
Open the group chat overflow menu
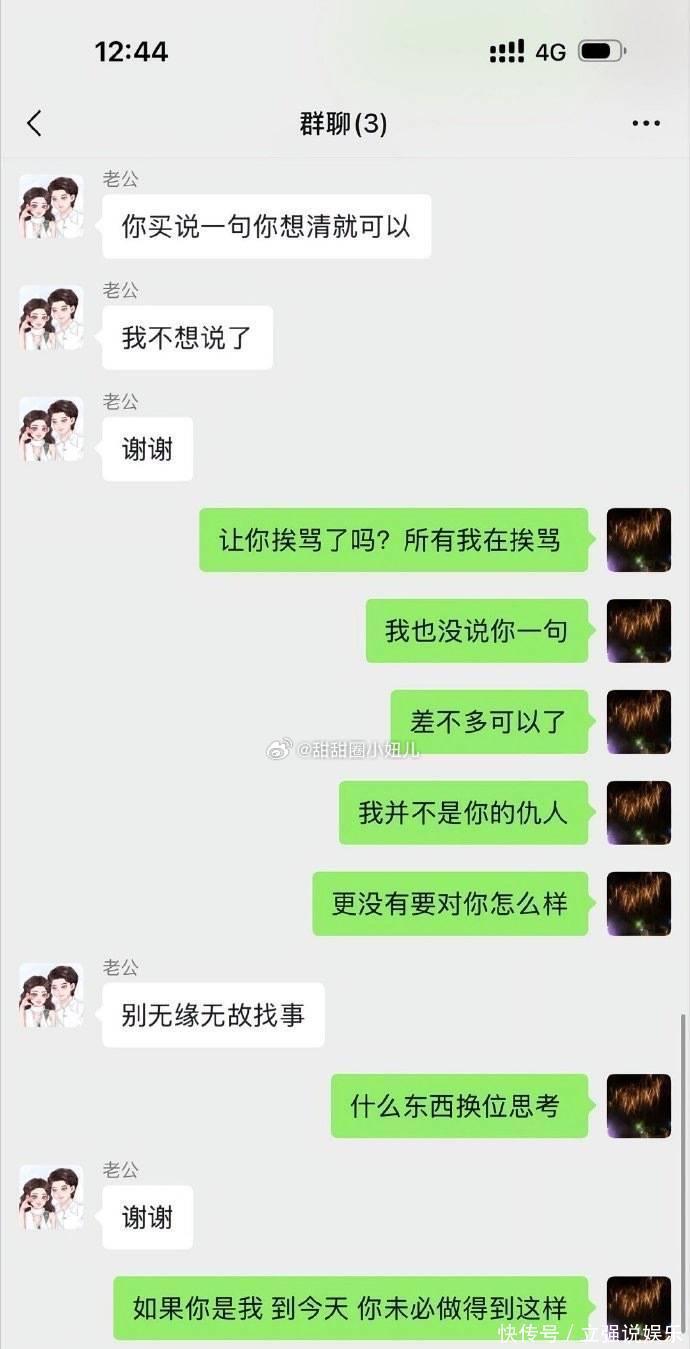[x=646, y=123]
